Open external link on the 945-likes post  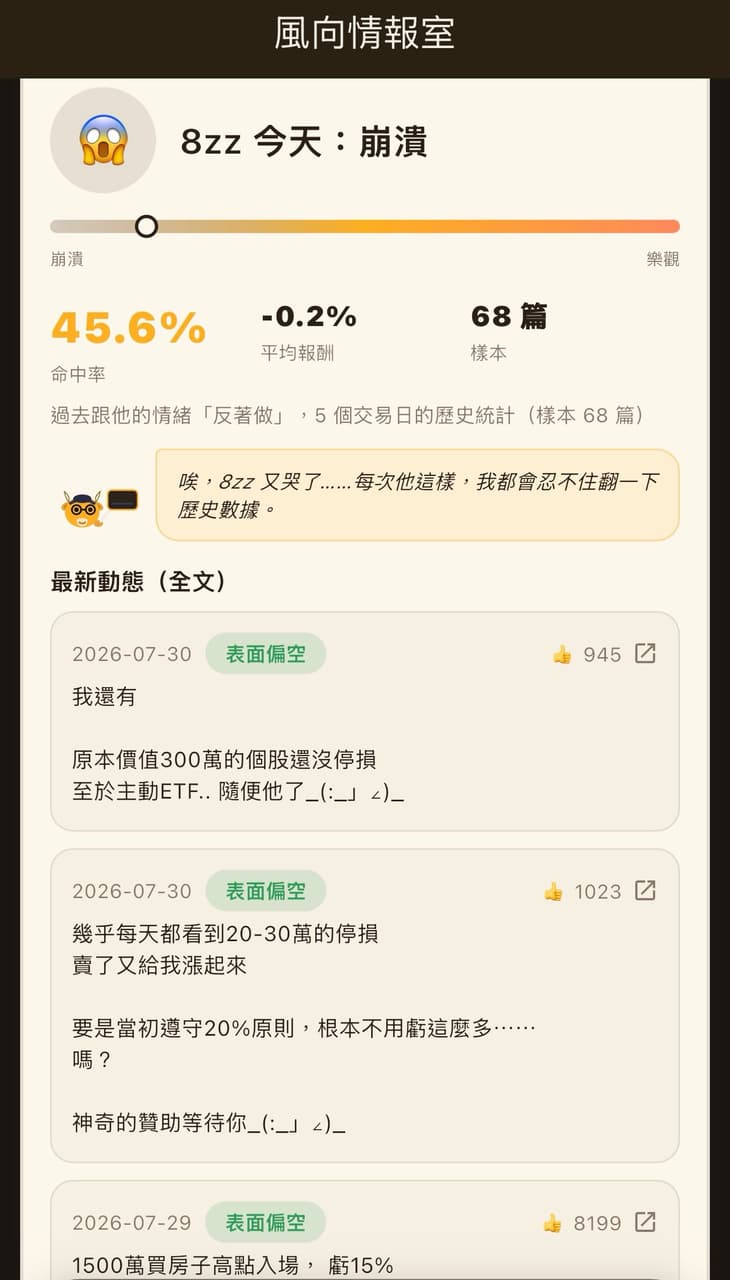coord(646,654)
